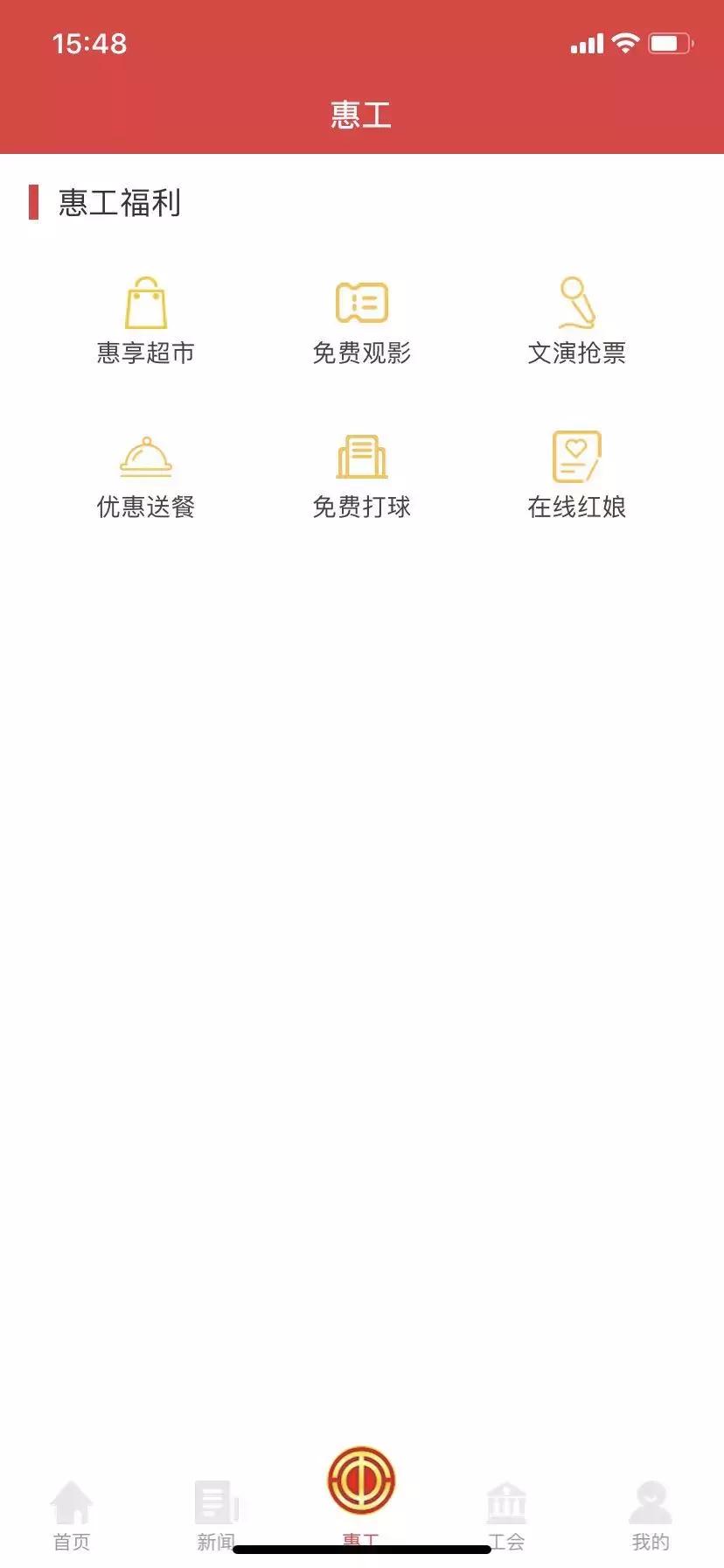This screenshot has height=1568, width=724.
Task: Tap the 免费观影 text label
Action: pyautogui.click(x=362, y=353)
